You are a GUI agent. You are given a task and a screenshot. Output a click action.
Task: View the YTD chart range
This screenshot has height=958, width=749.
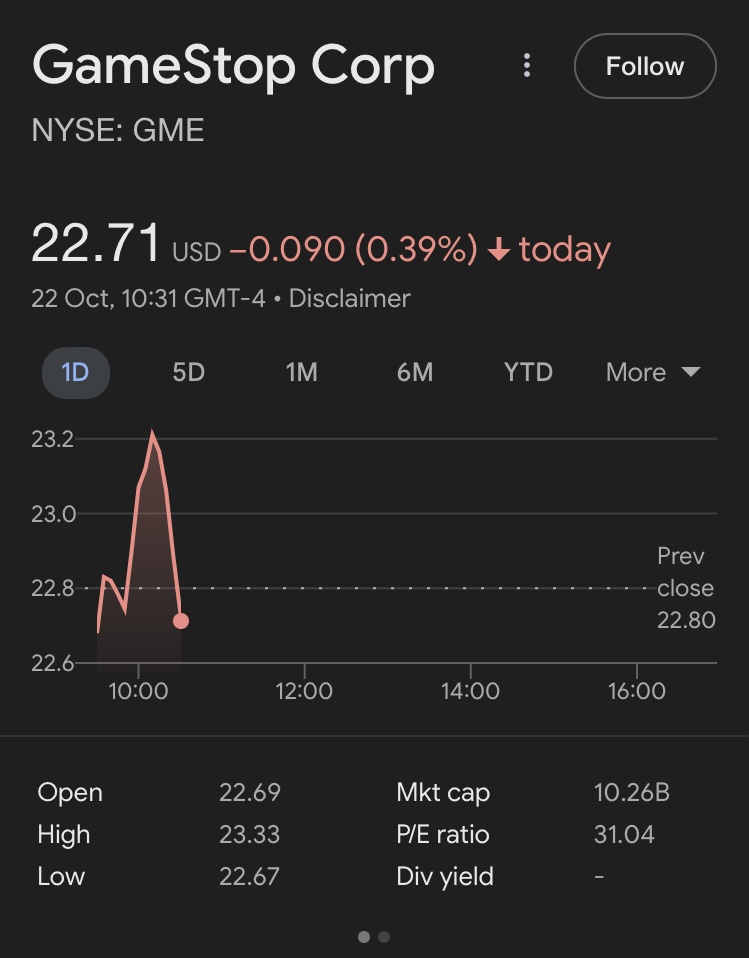pos(528,373)
